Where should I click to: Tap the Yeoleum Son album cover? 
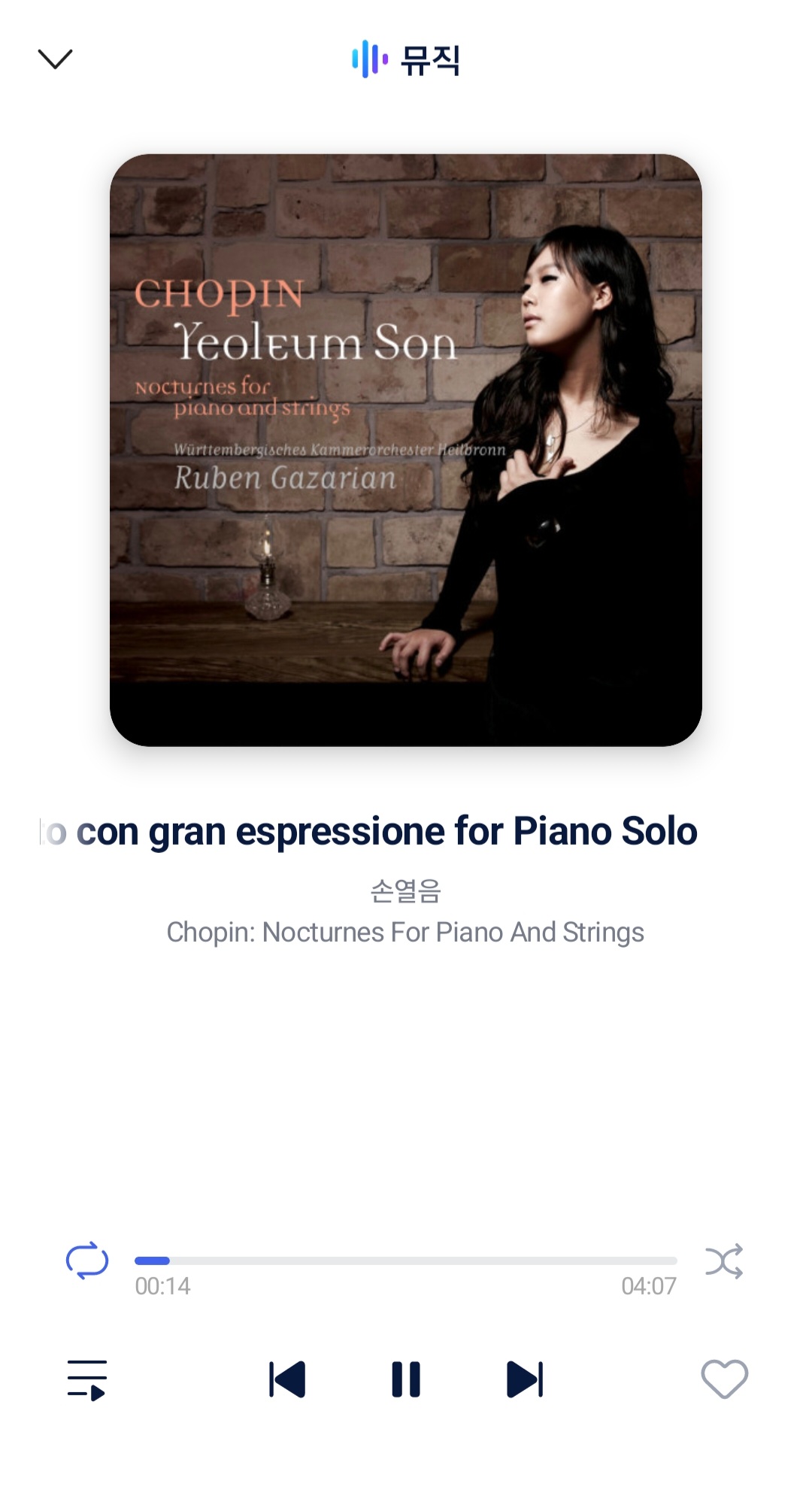406,450
